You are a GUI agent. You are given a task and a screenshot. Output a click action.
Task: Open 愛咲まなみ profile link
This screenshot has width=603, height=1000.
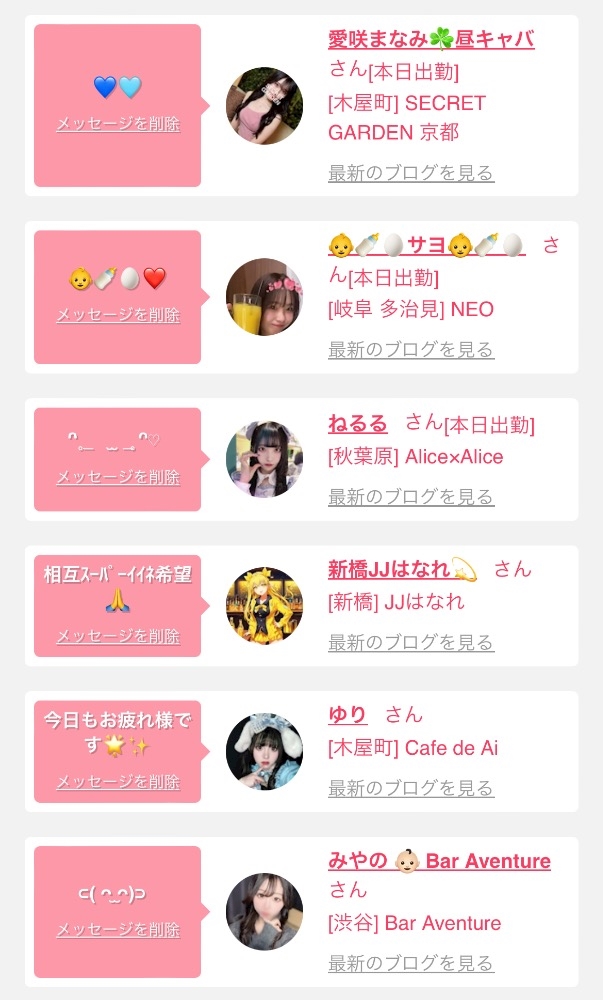click(431, 40)
